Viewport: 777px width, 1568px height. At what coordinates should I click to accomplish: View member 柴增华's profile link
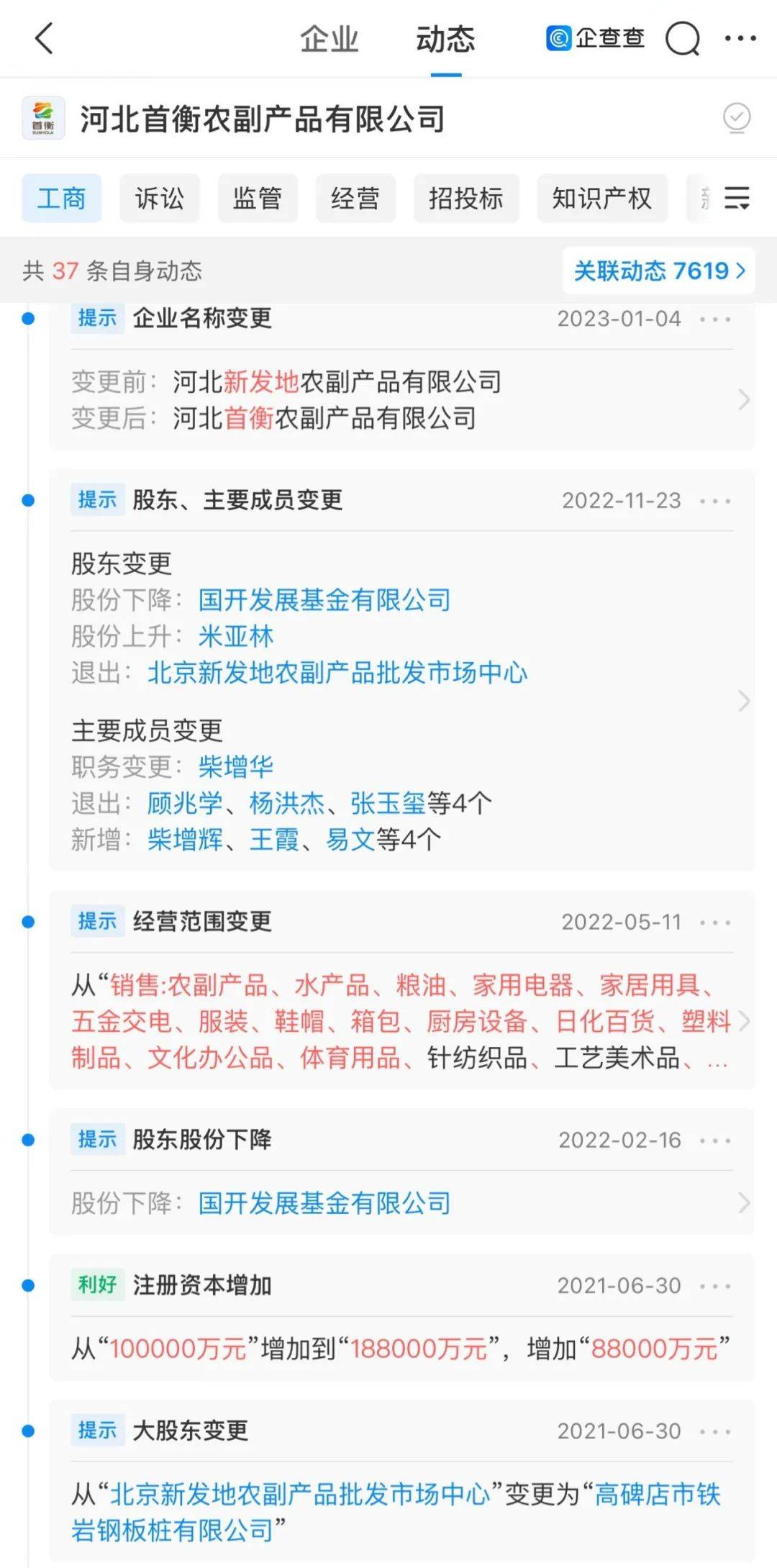point(236,767)
